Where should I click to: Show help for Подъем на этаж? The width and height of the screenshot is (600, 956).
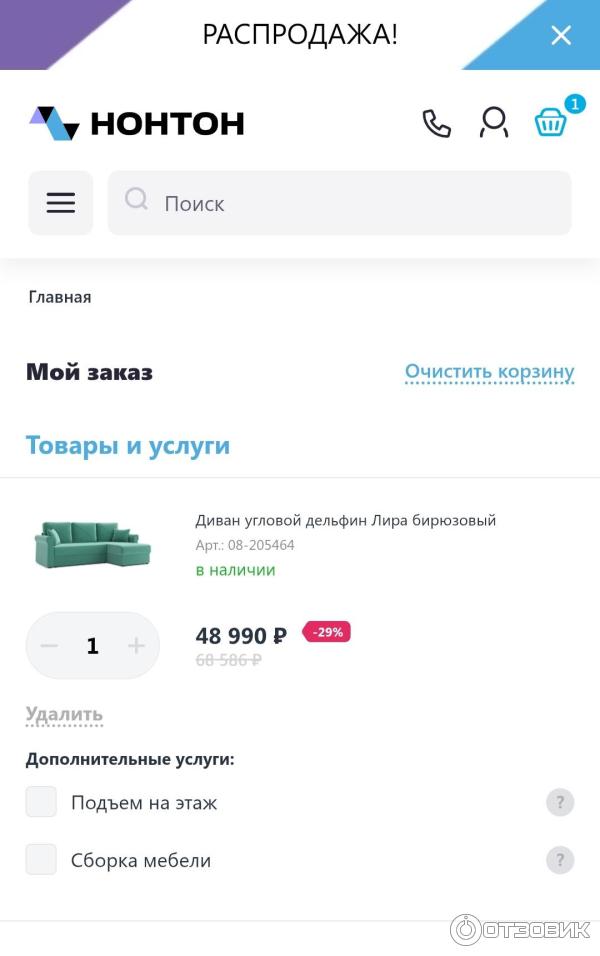(x=560, y=802)
